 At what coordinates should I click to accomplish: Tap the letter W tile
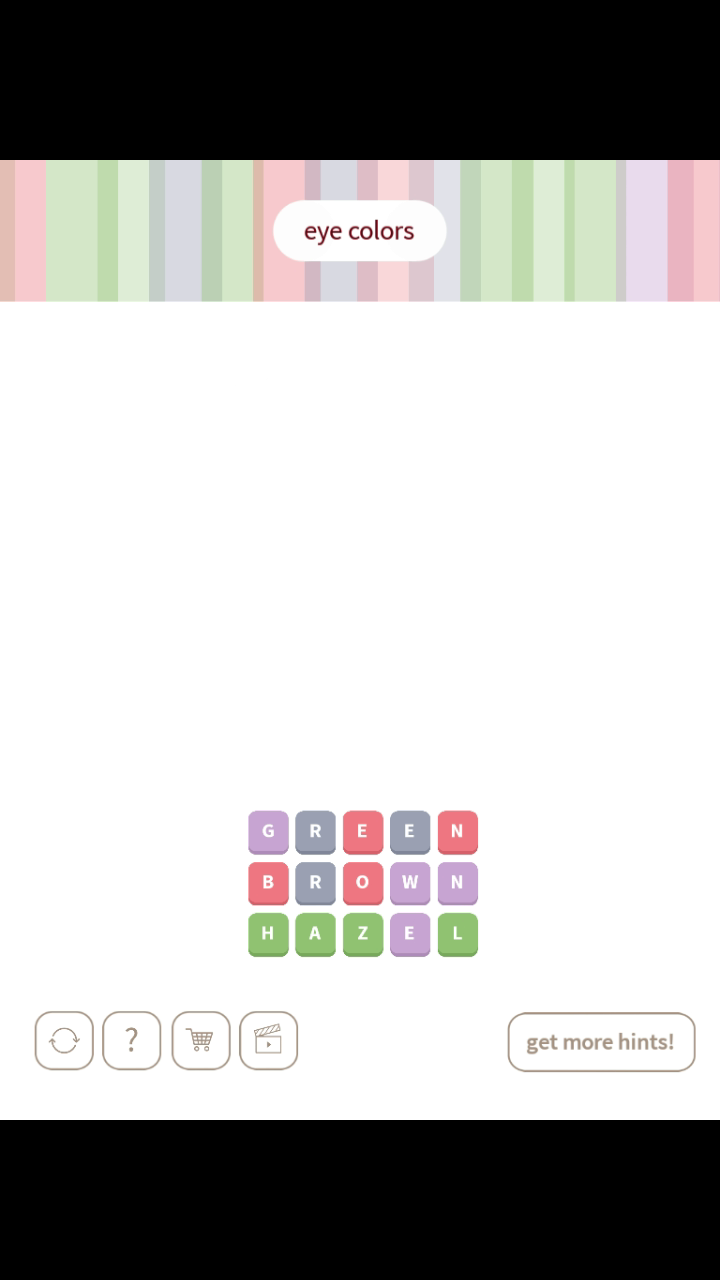point(410,883)
